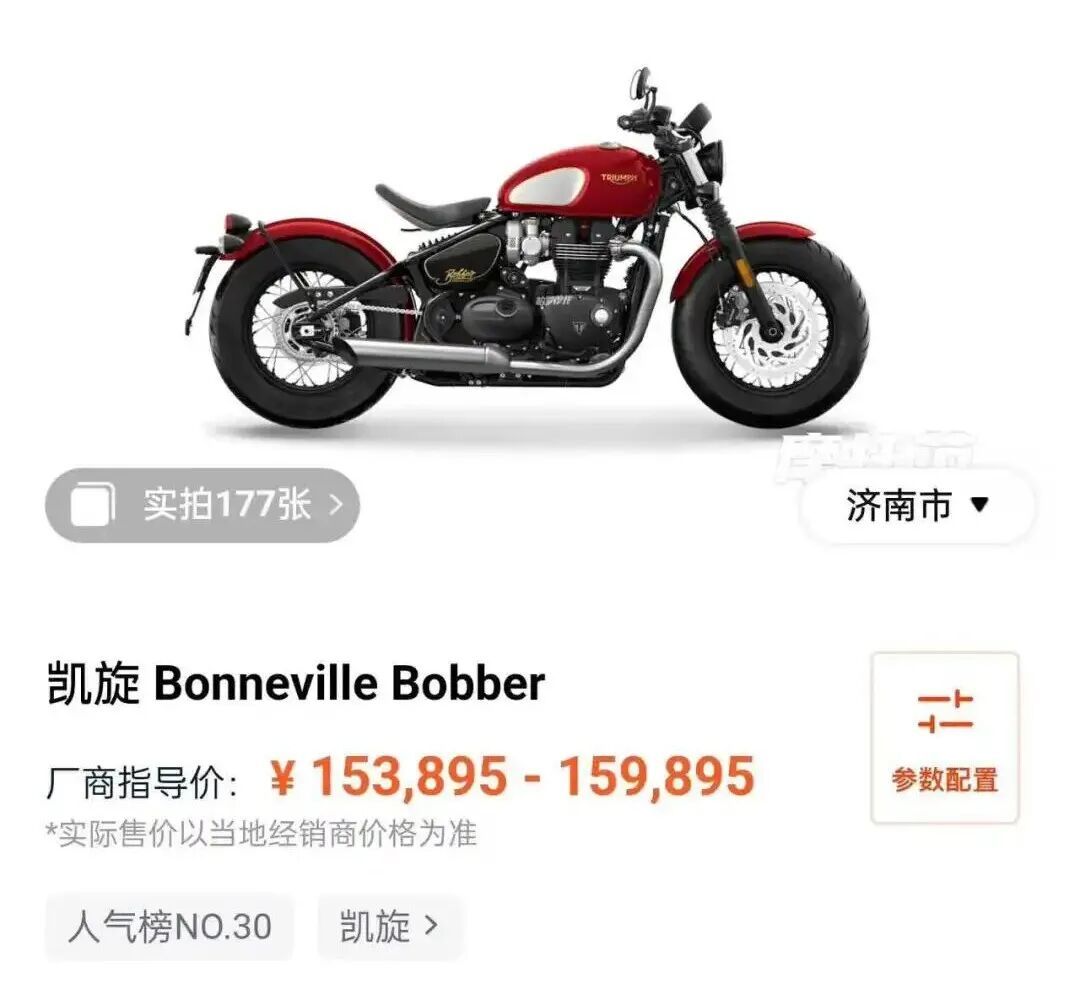Open the 177 real photos gallery
This screenshot has height=984, width=1078.
click(201, 505)
